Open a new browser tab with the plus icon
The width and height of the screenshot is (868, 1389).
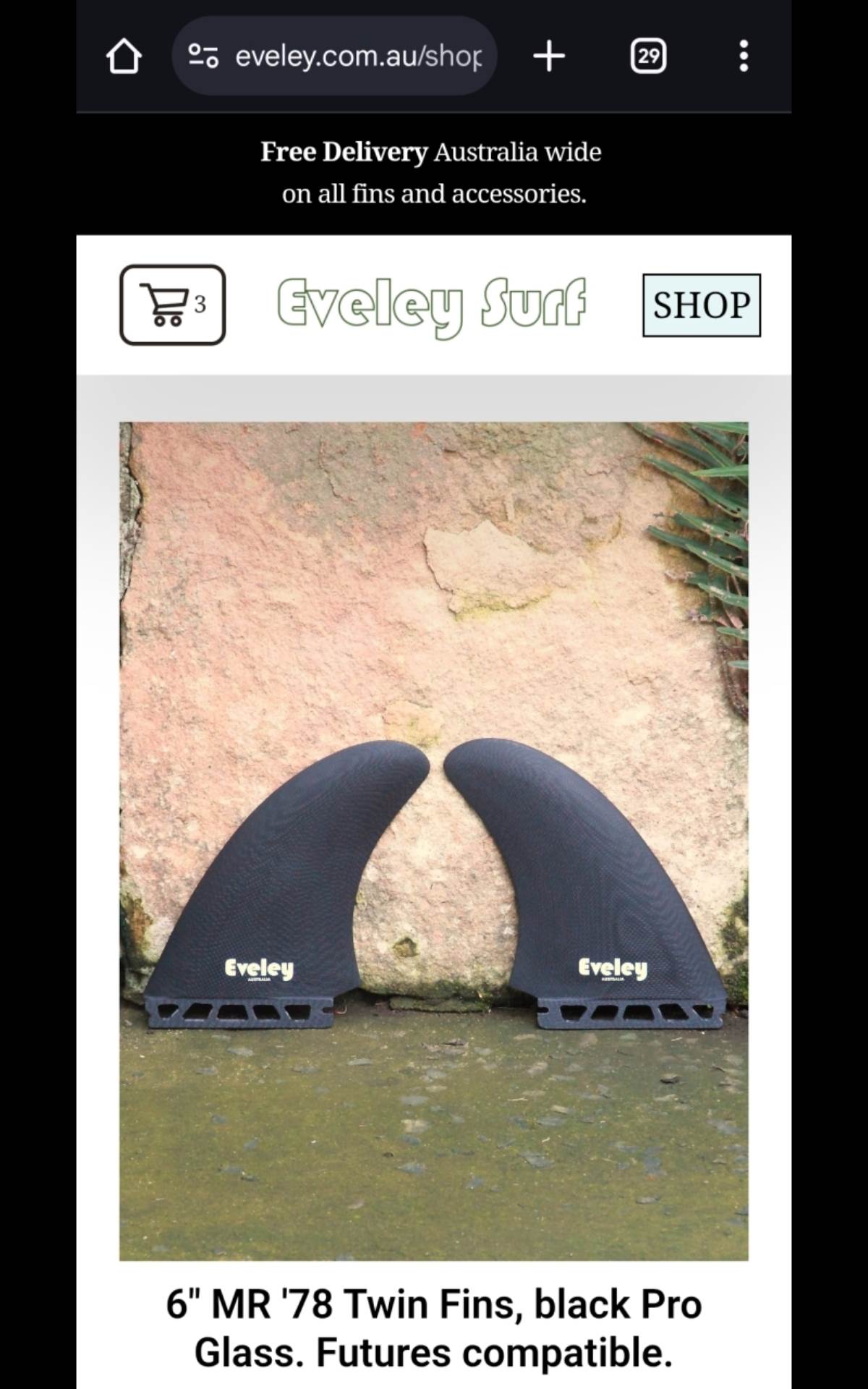point(550,56)
